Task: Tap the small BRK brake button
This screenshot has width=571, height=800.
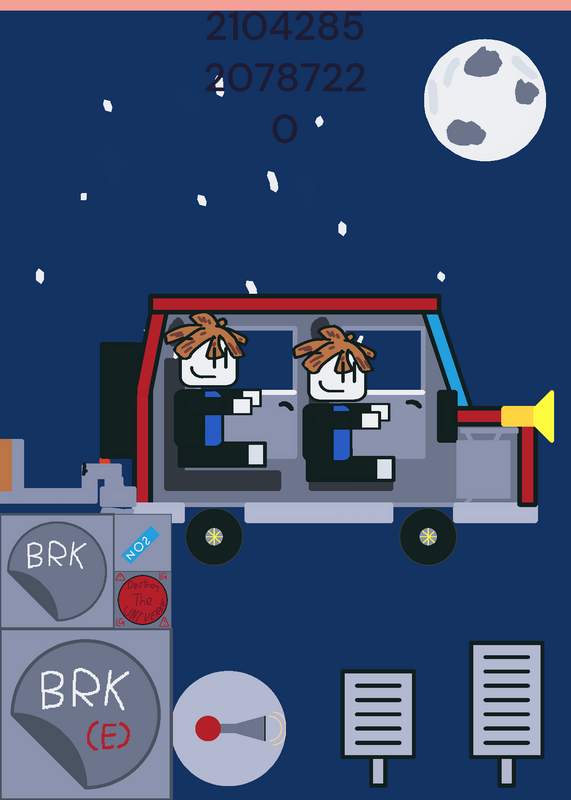Action: [57, 571]
